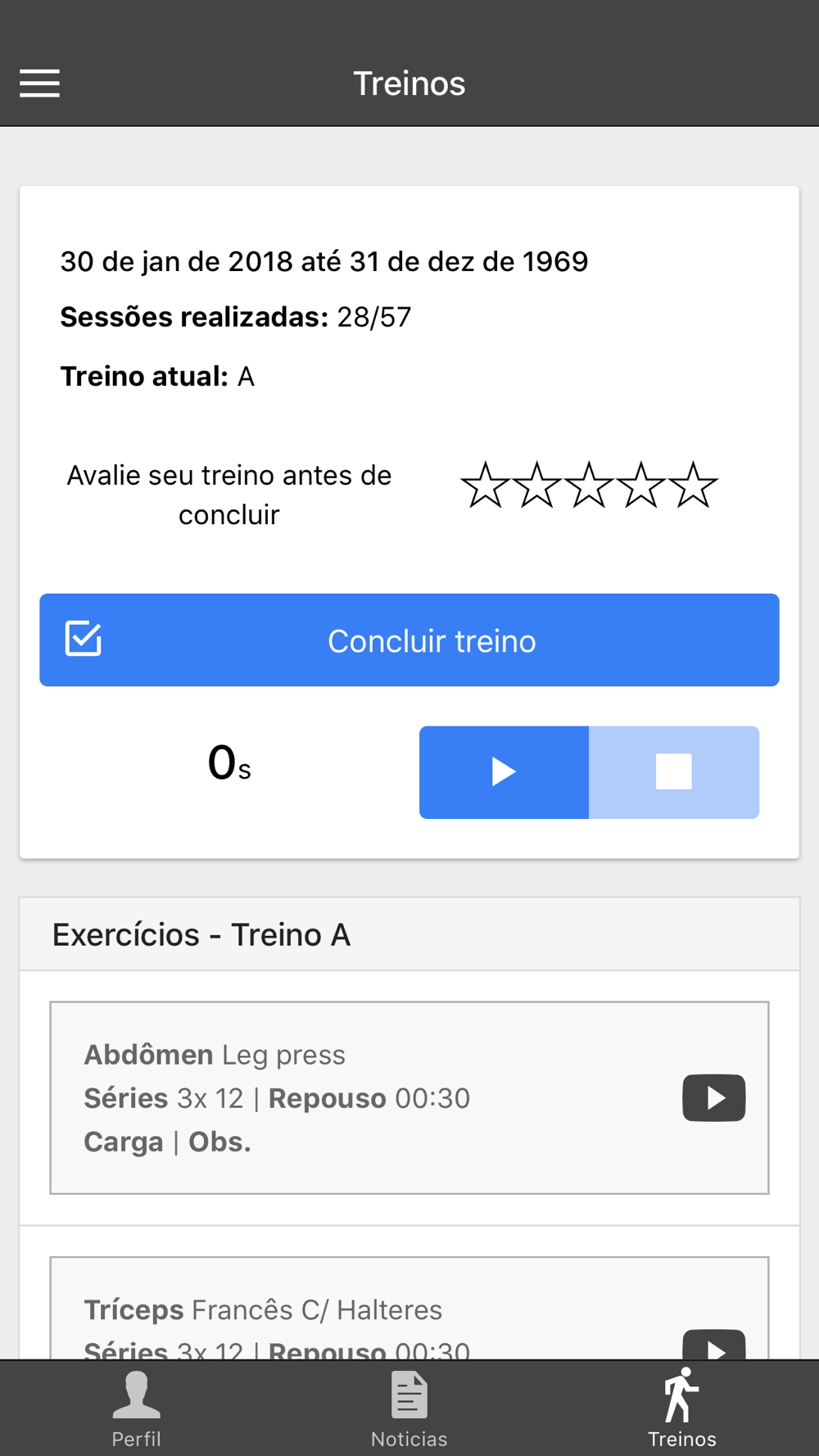Tap the Concluir treino button
This screenshot has width=819, height=1456.
point(409,640)
